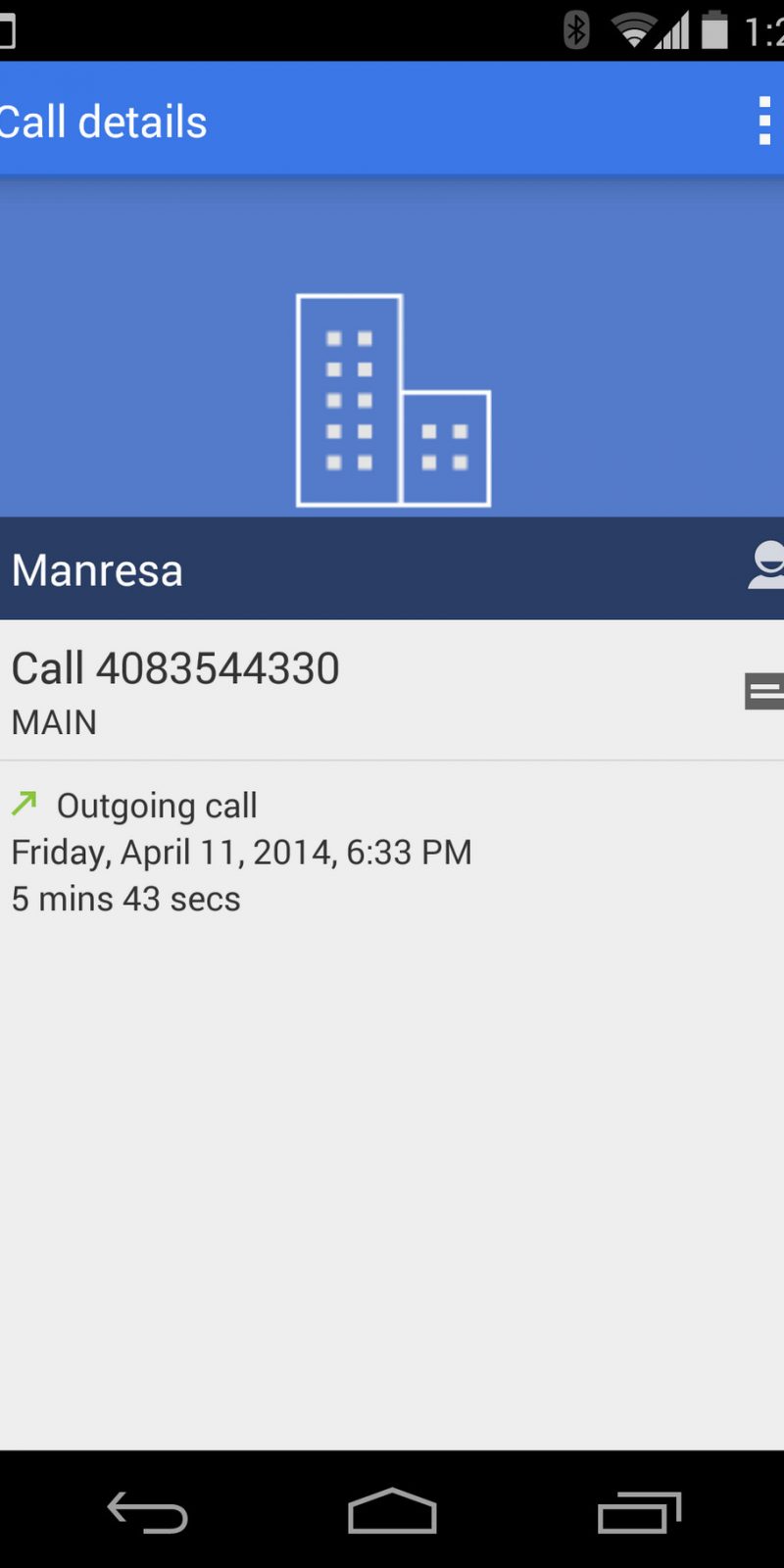Screen dimensions: 784x1568
Task: Show recent apps
Action: pyautogui.click(x=639, y=1511)
